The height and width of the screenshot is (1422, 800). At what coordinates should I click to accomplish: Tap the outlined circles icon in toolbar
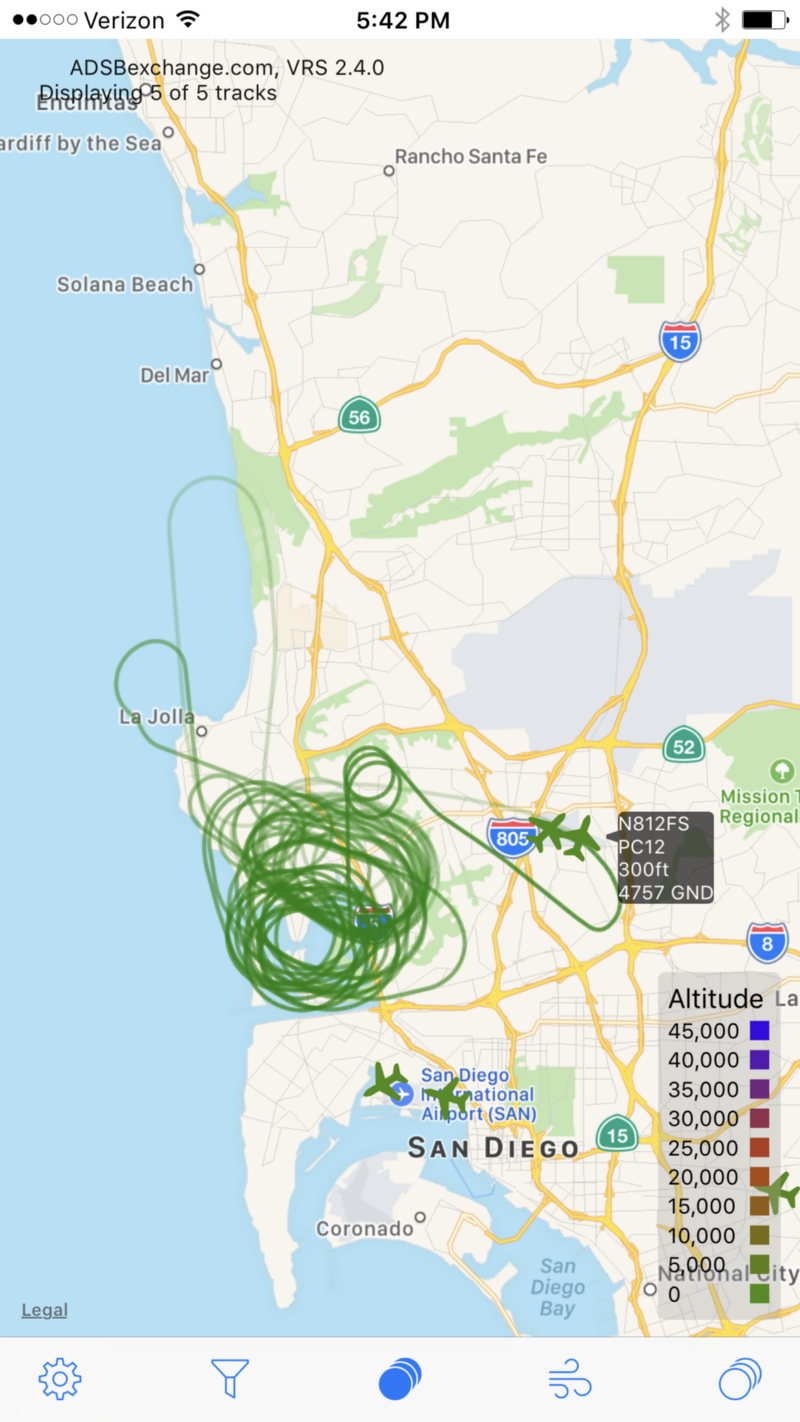pyautogui.click(x=740, y=1379)
